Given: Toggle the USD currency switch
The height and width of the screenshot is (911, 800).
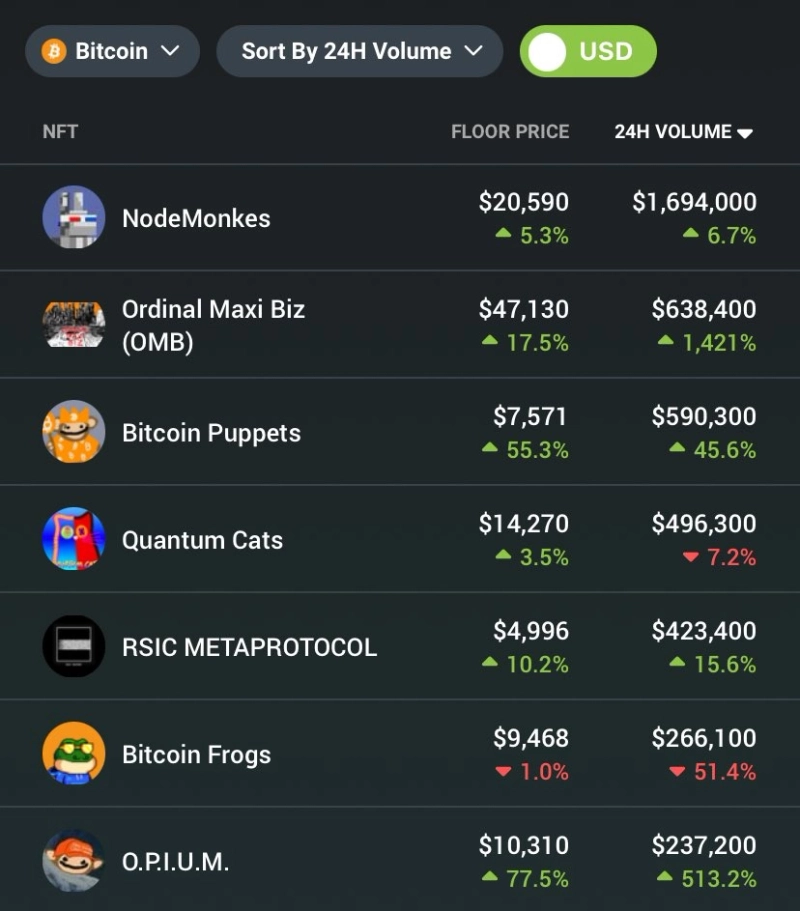Looking at the screenshot, I should (587, 51).
